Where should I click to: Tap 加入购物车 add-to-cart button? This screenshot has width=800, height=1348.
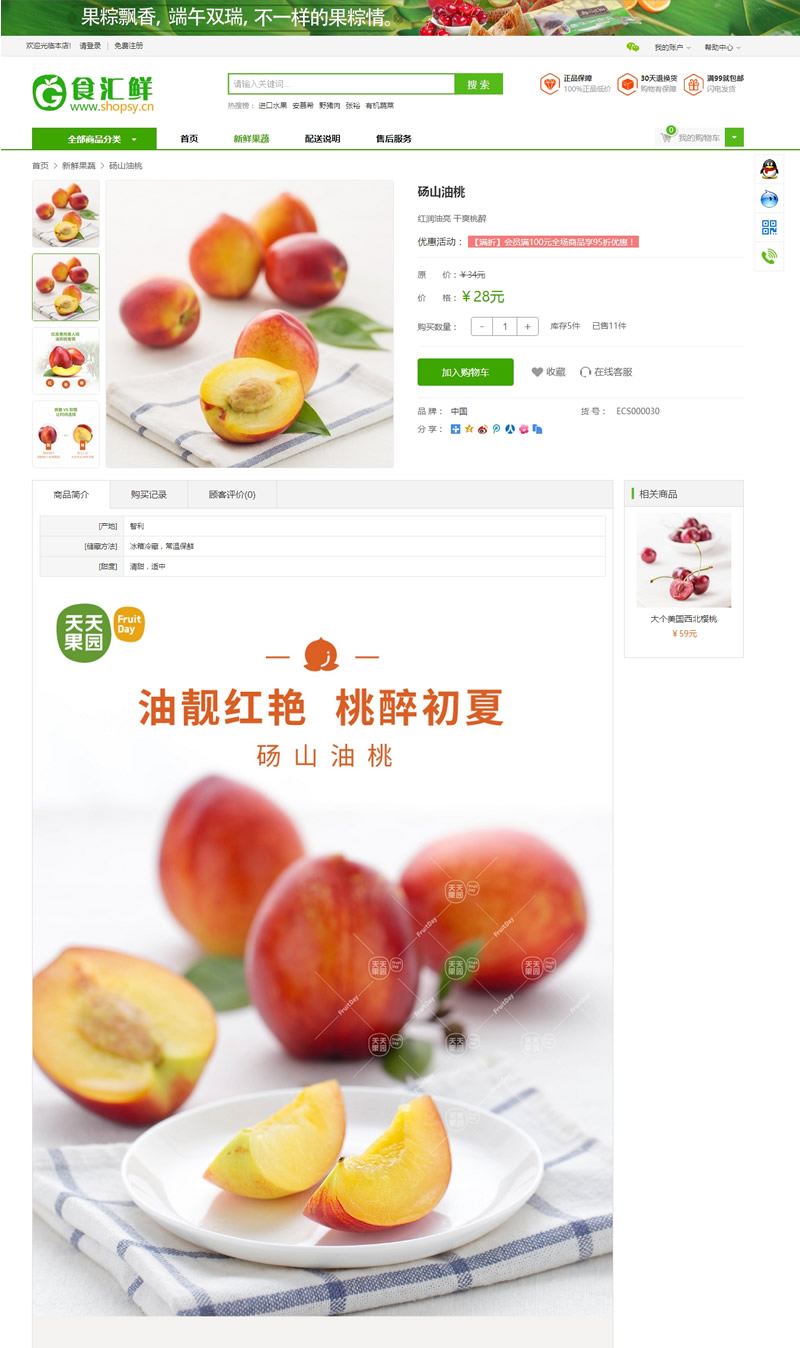465,372
